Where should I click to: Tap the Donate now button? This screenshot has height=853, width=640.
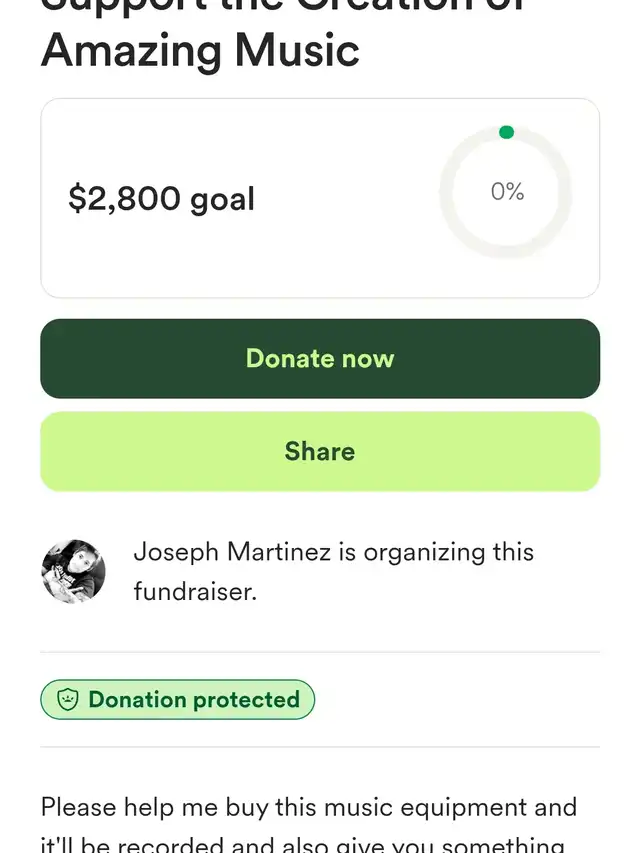[x=320, y=359]
